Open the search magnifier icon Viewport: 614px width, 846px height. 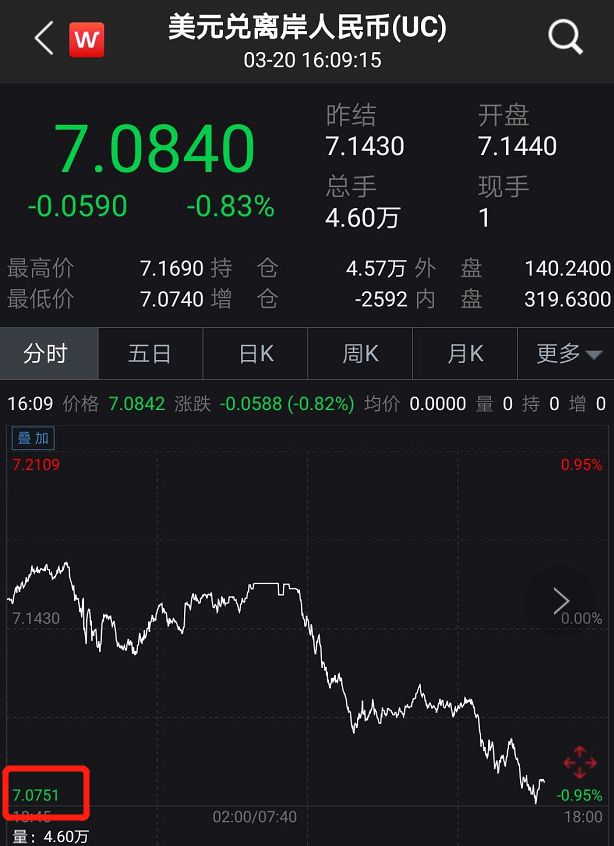coord(565,38)
